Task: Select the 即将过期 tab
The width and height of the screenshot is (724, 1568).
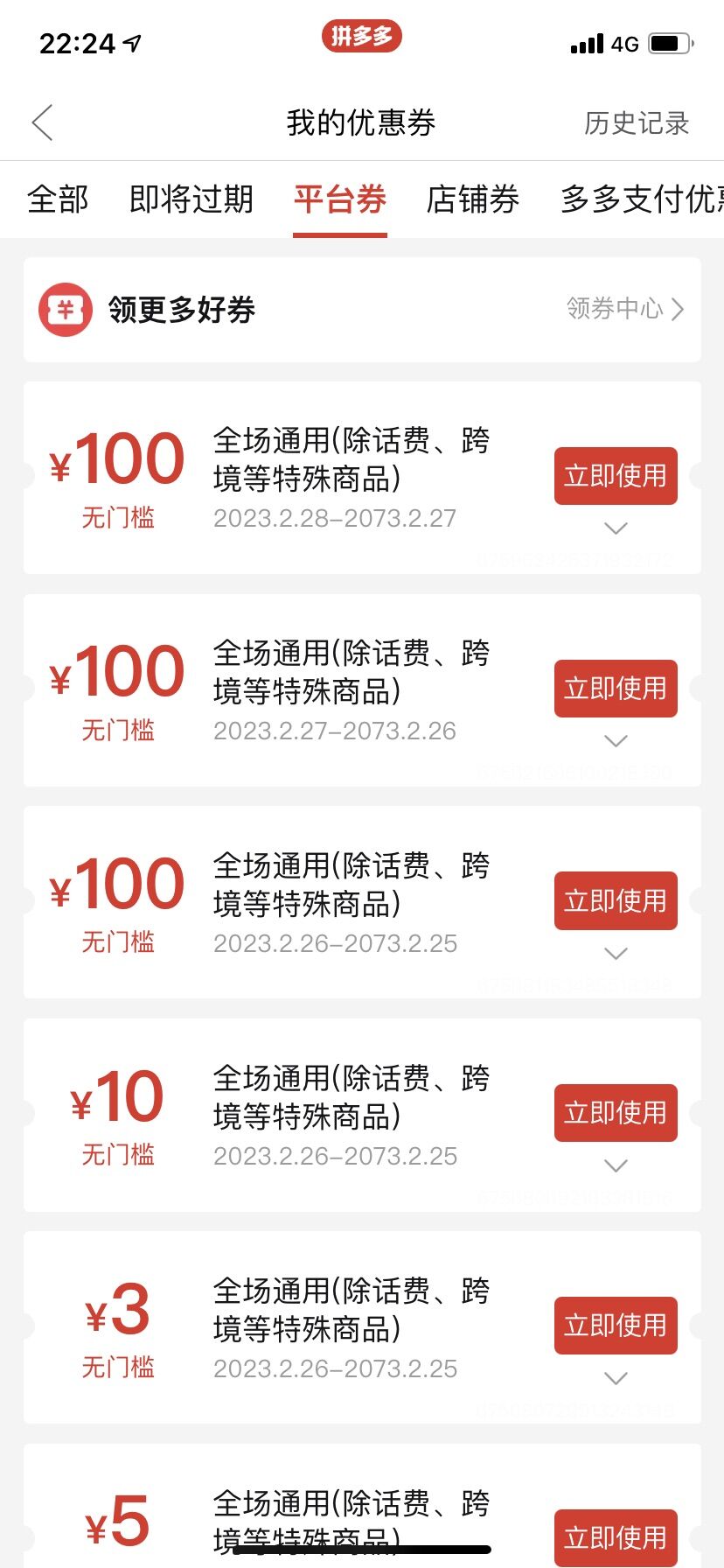Action: pos(191,200)
